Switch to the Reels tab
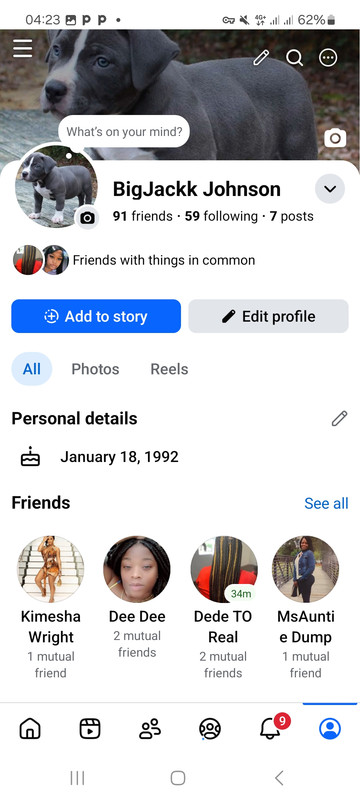 pyautogui.click(x=169, y=369)
